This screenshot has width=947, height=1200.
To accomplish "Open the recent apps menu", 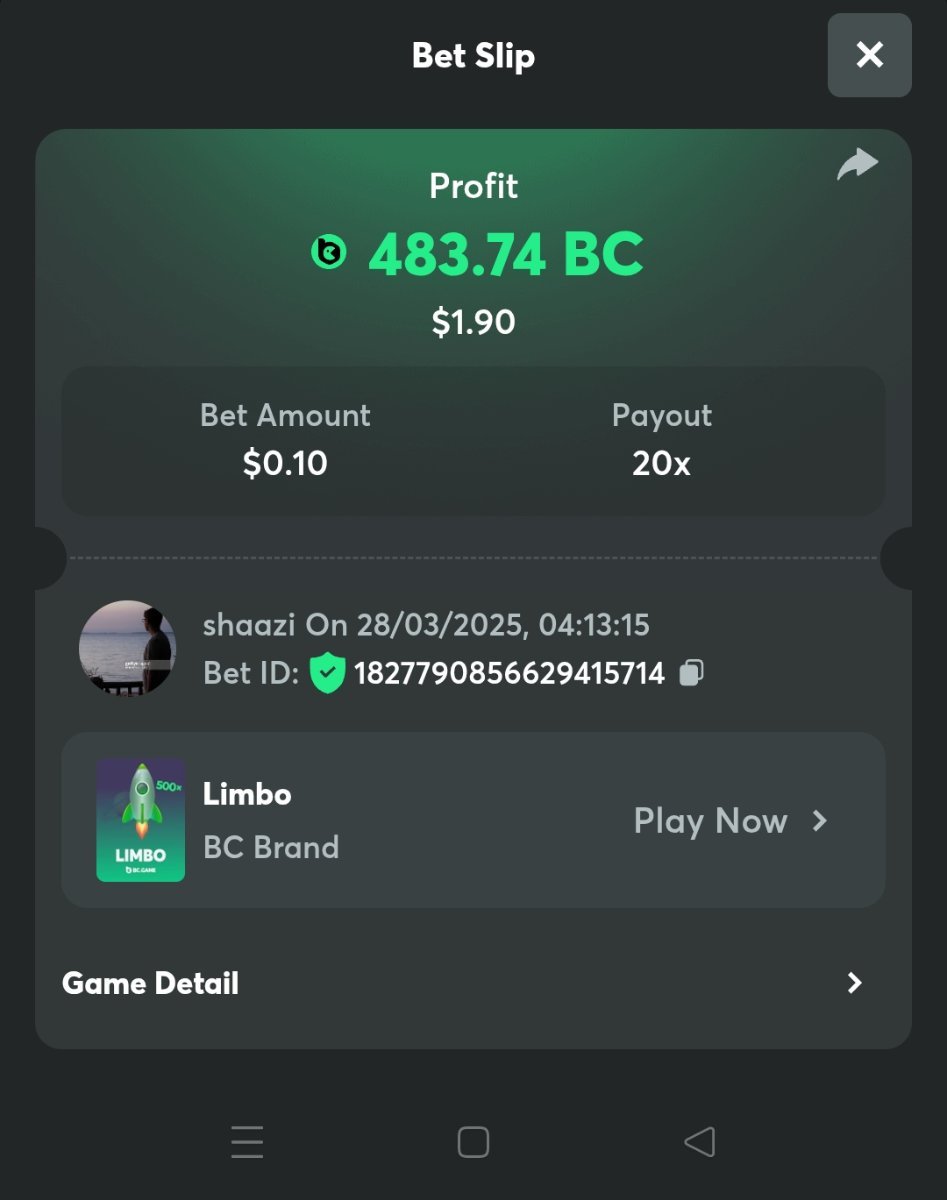I will click(246, 1141).
